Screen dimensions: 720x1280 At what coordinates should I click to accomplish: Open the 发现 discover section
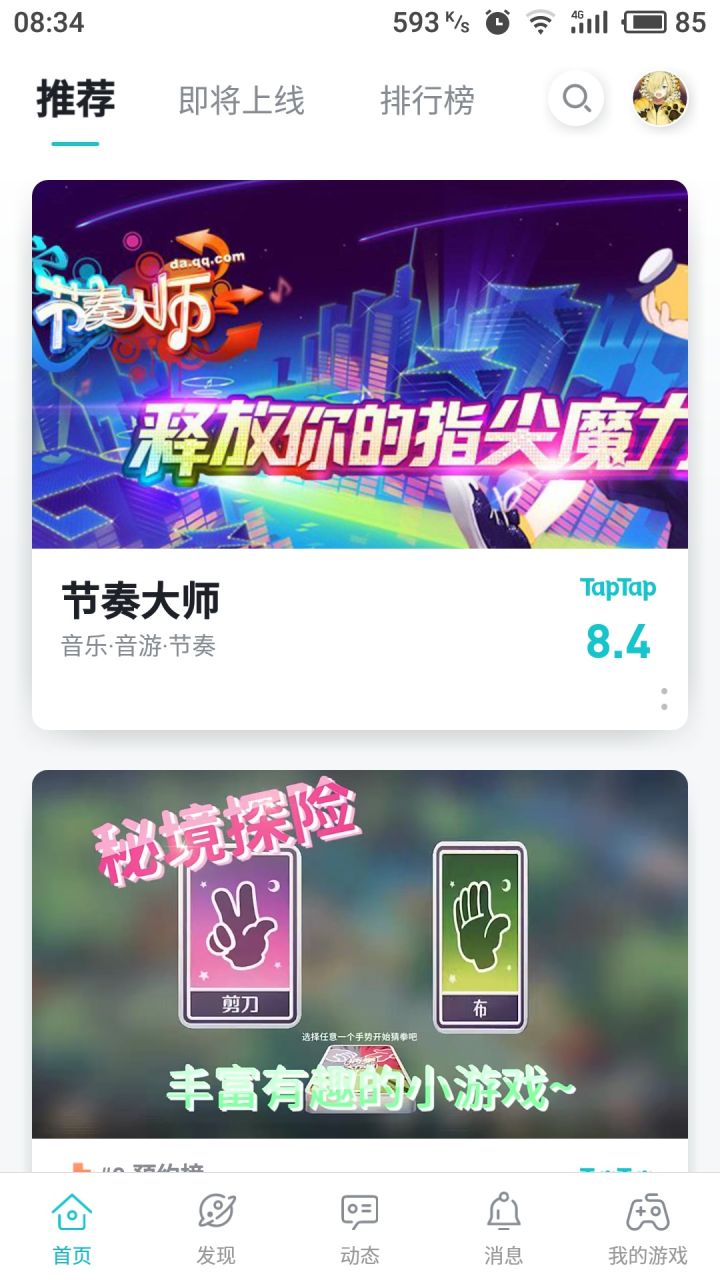[x=215, y=1225]
